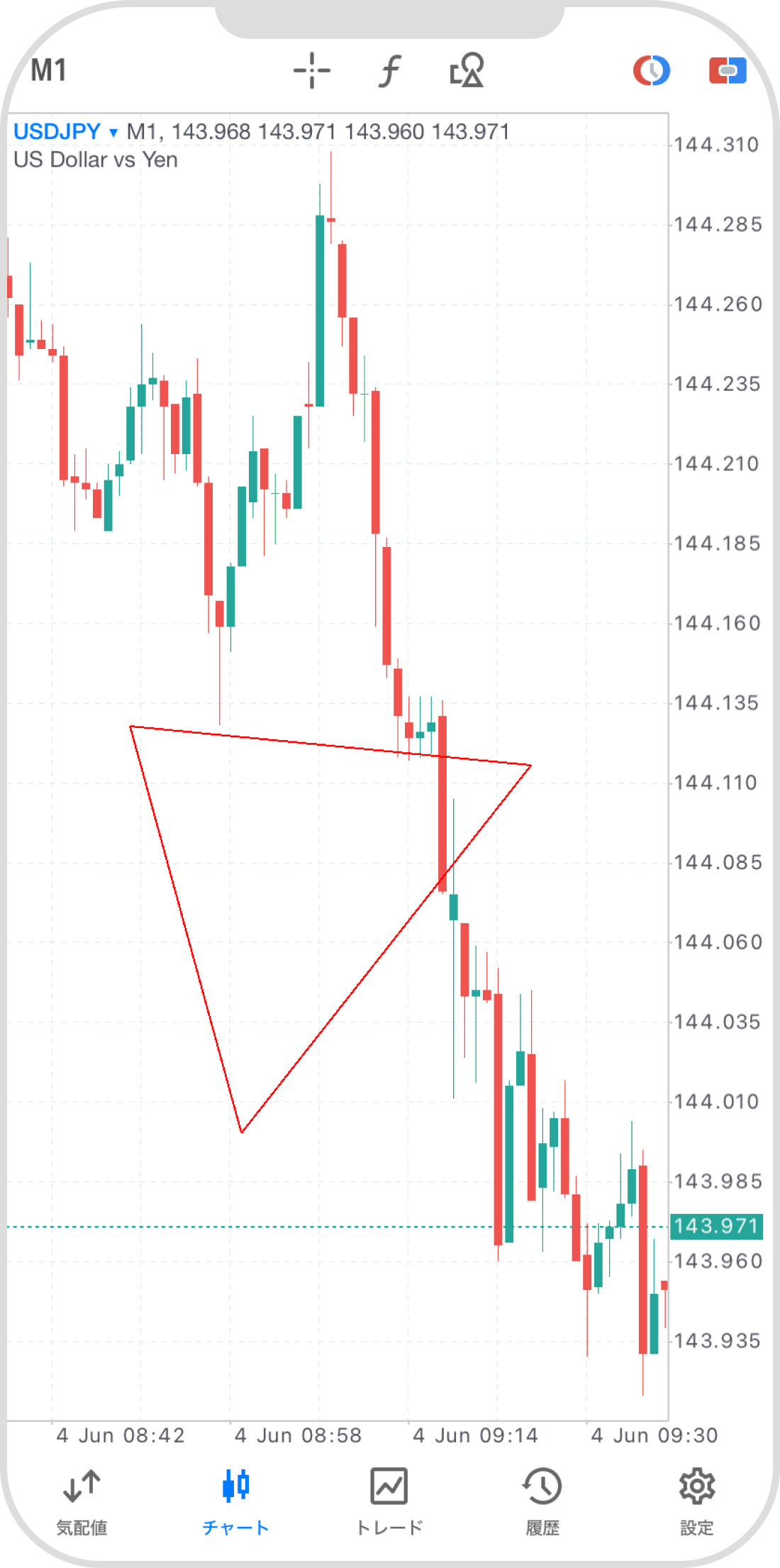Open the M1 timeframe selector
The image size is (780, 1568).
pyautogui.click(x=49, y=71)
